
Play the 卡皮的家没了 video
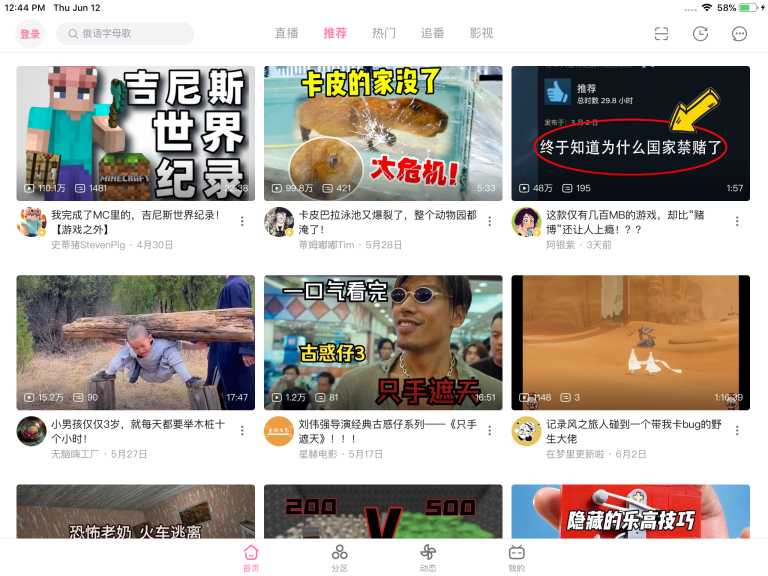383,133
